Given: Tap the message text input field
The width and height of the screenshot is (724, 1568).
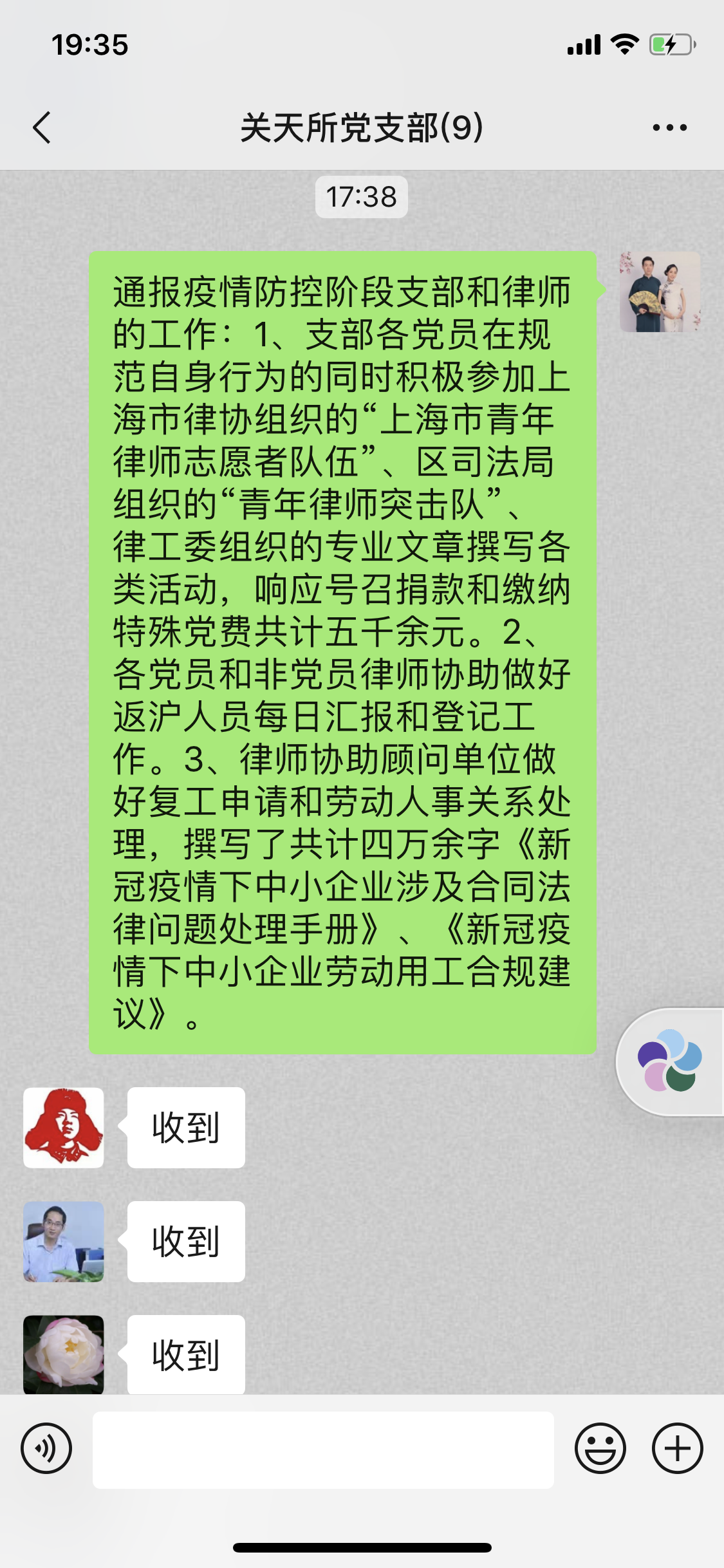Looking at the screenshot, I should pyautogui.click(x=323, y=1450).
